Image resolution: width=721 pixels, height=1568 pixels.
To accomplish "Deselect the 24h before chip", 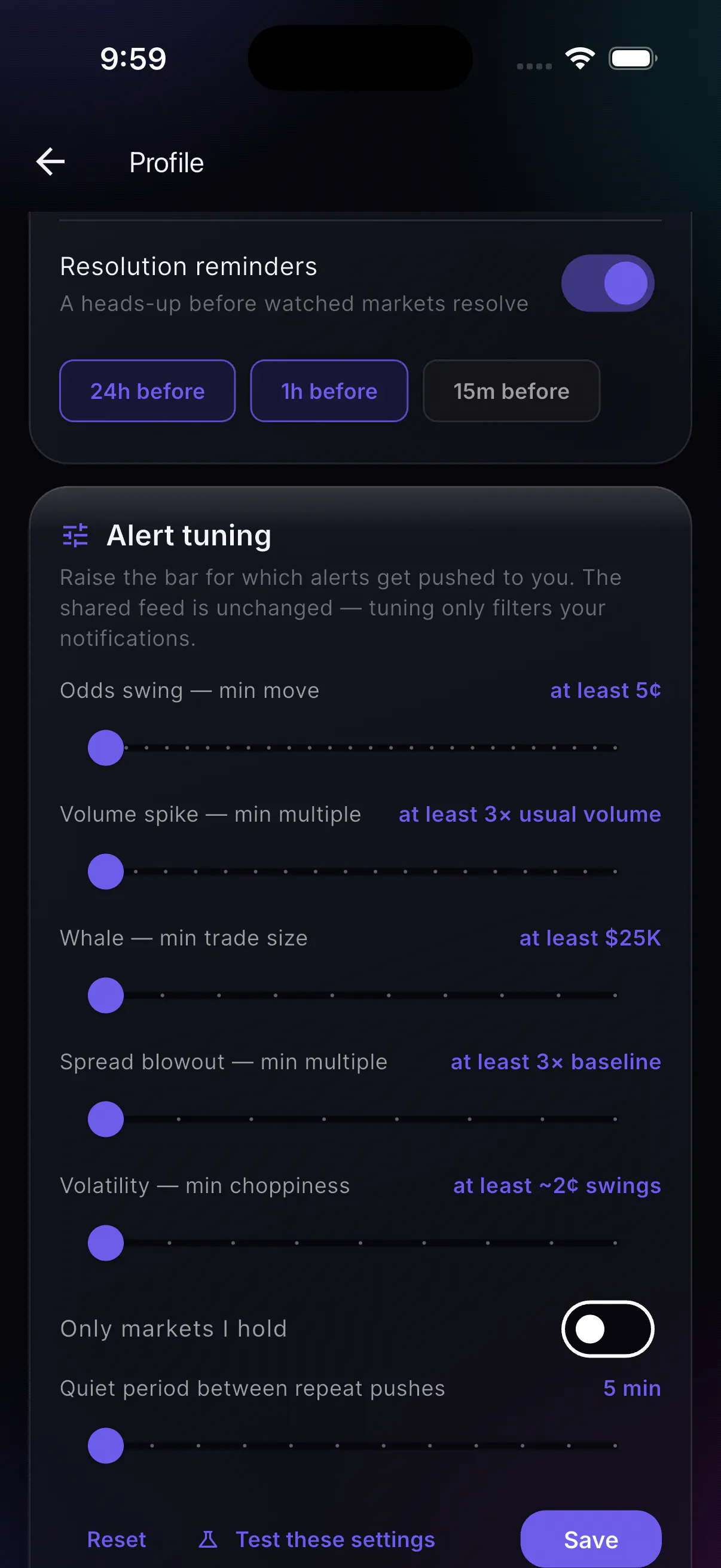I will [x=147, y=391].
